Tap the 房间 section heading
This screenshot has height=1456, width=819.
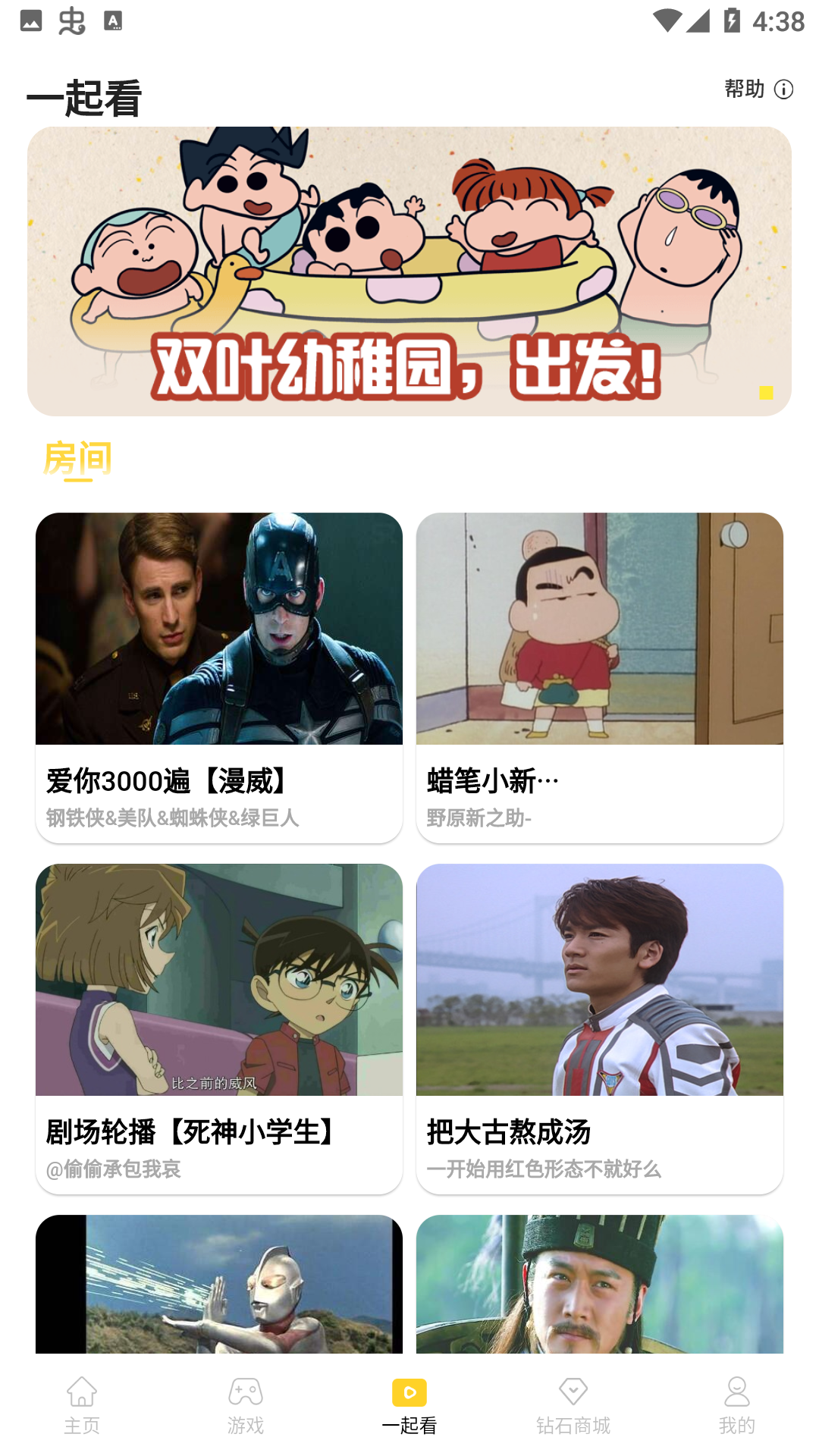[77, 457]
